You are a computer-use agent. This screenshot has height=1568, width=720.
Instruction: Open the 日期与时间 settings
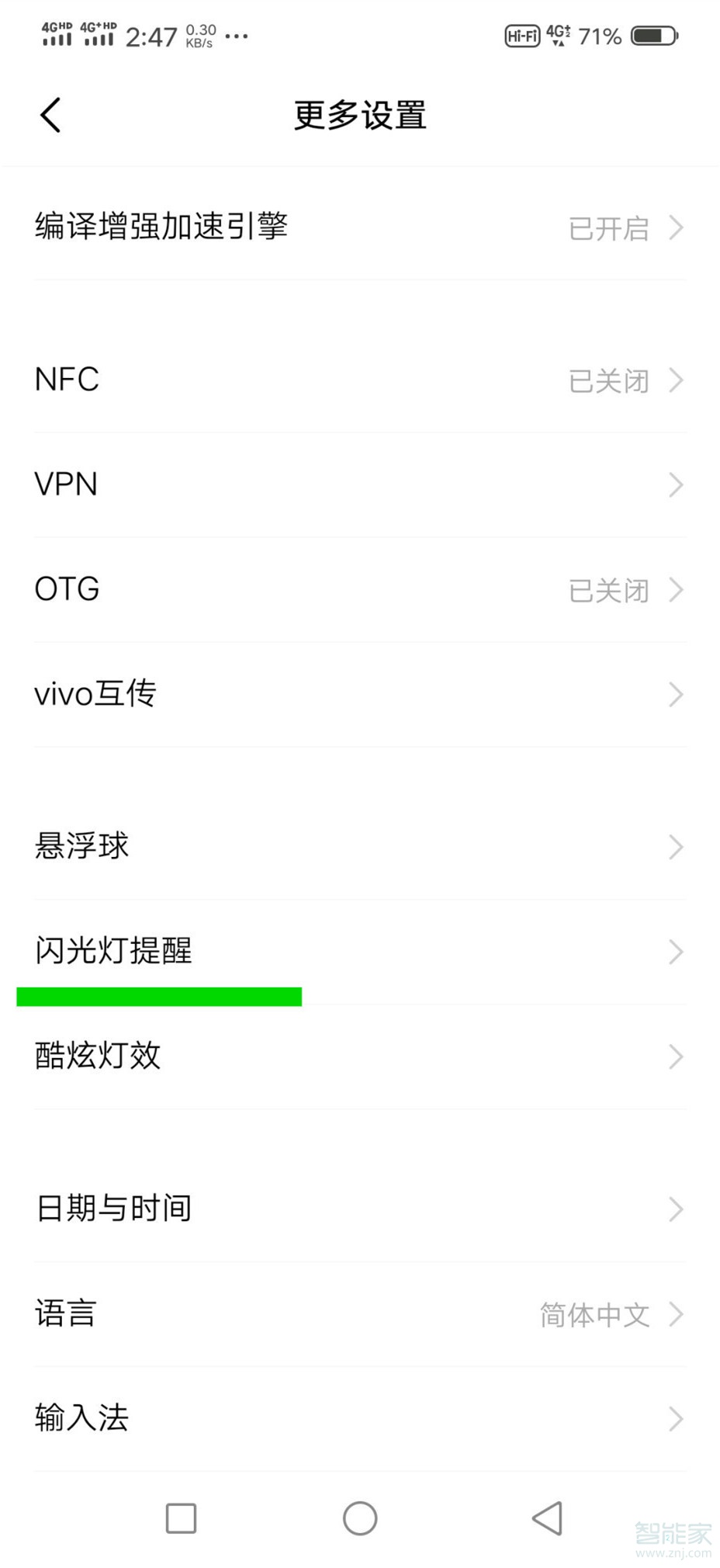pos(360,1208)
